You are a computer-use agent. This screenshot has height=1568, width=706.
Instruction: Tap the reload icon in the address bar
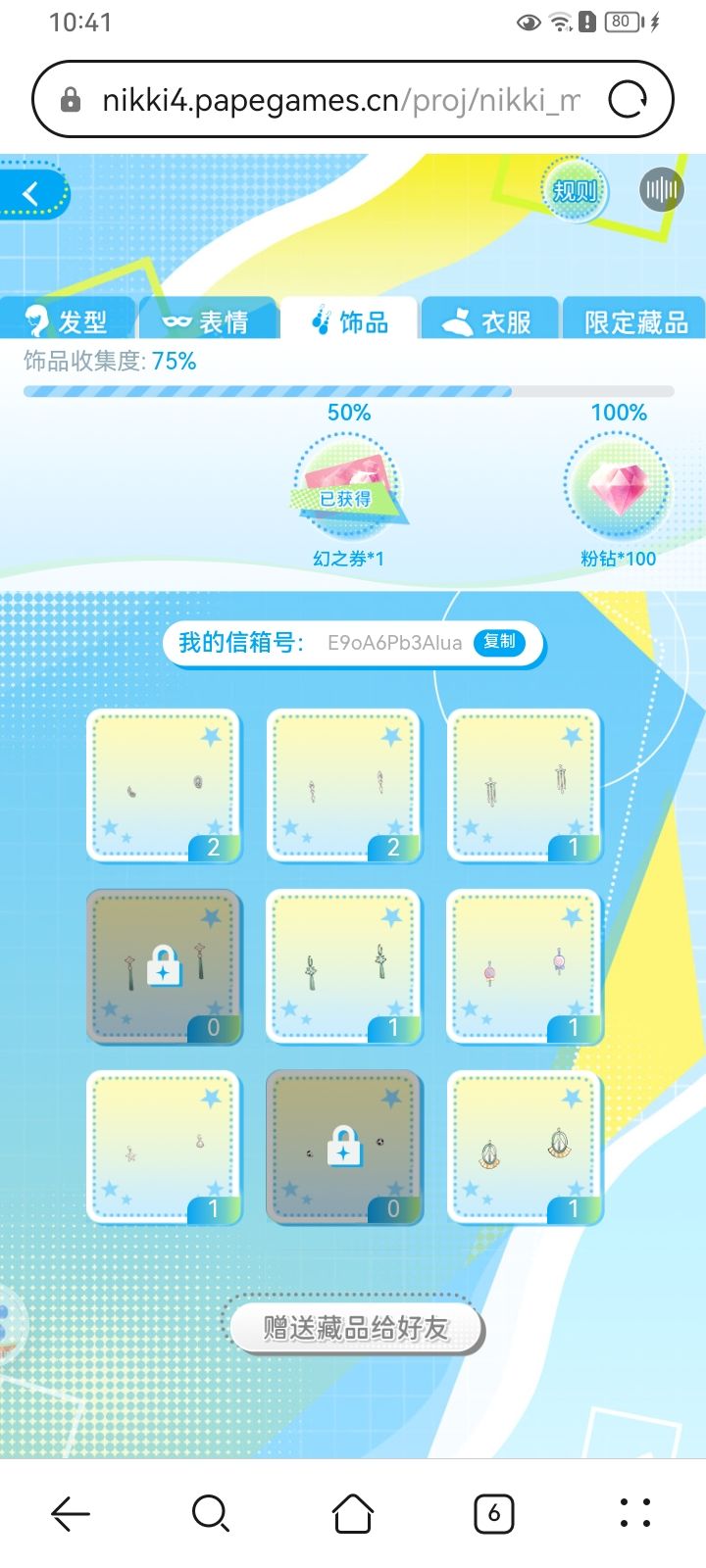628,98
